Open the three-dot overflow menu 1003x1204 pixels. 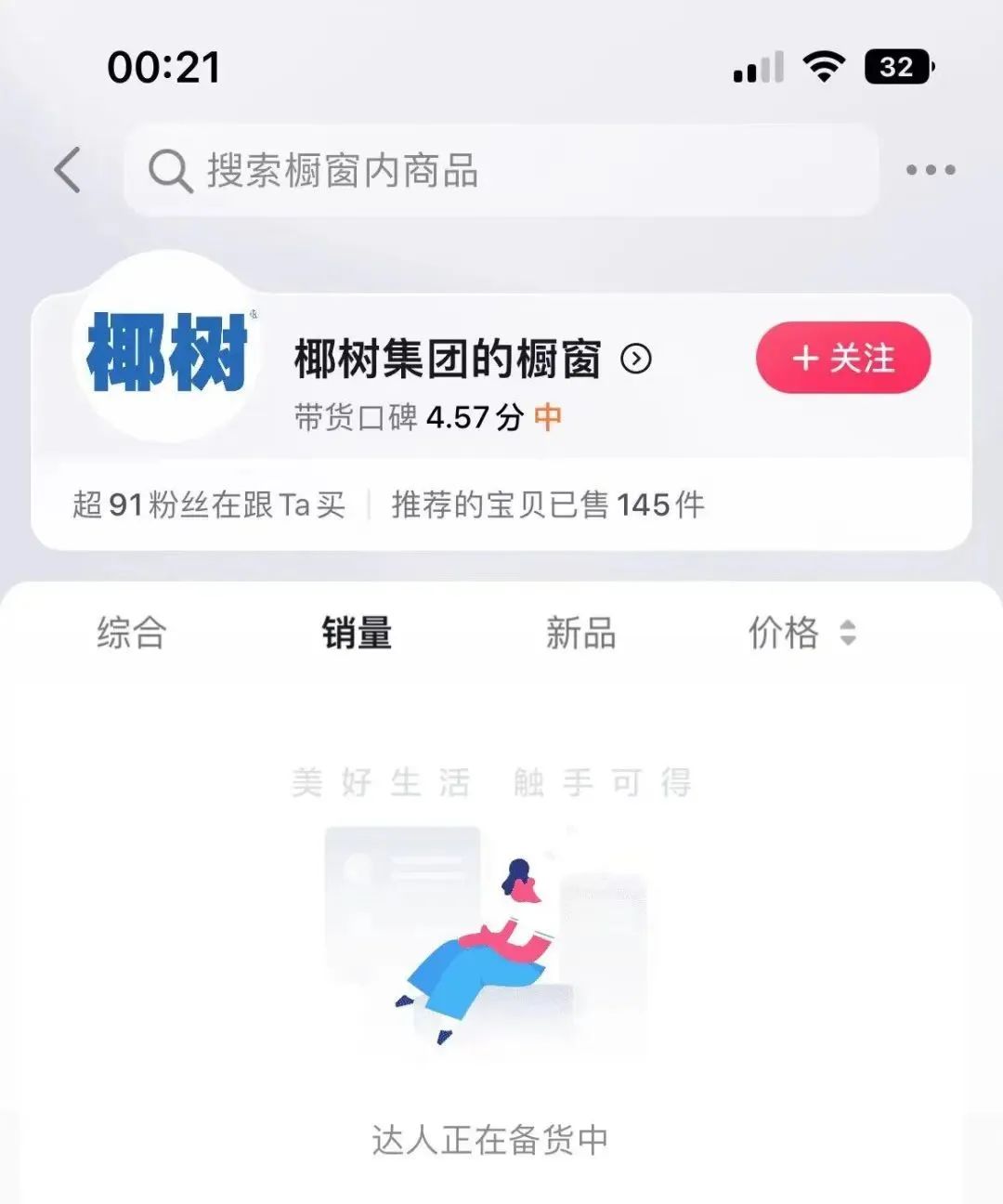pos(930,170)
